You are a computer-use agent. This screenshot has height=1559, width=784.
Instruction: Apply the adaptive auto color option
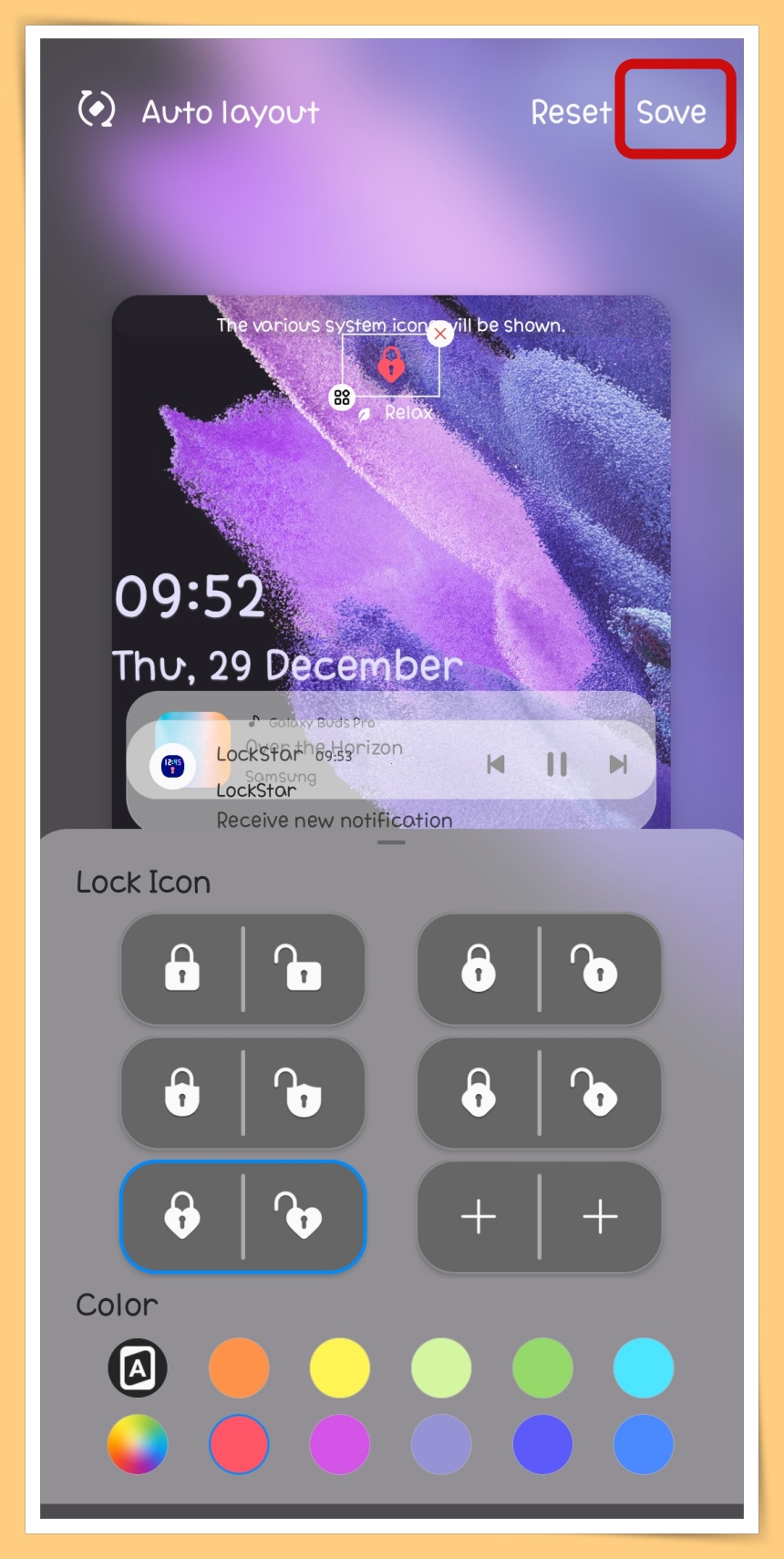138,1368
